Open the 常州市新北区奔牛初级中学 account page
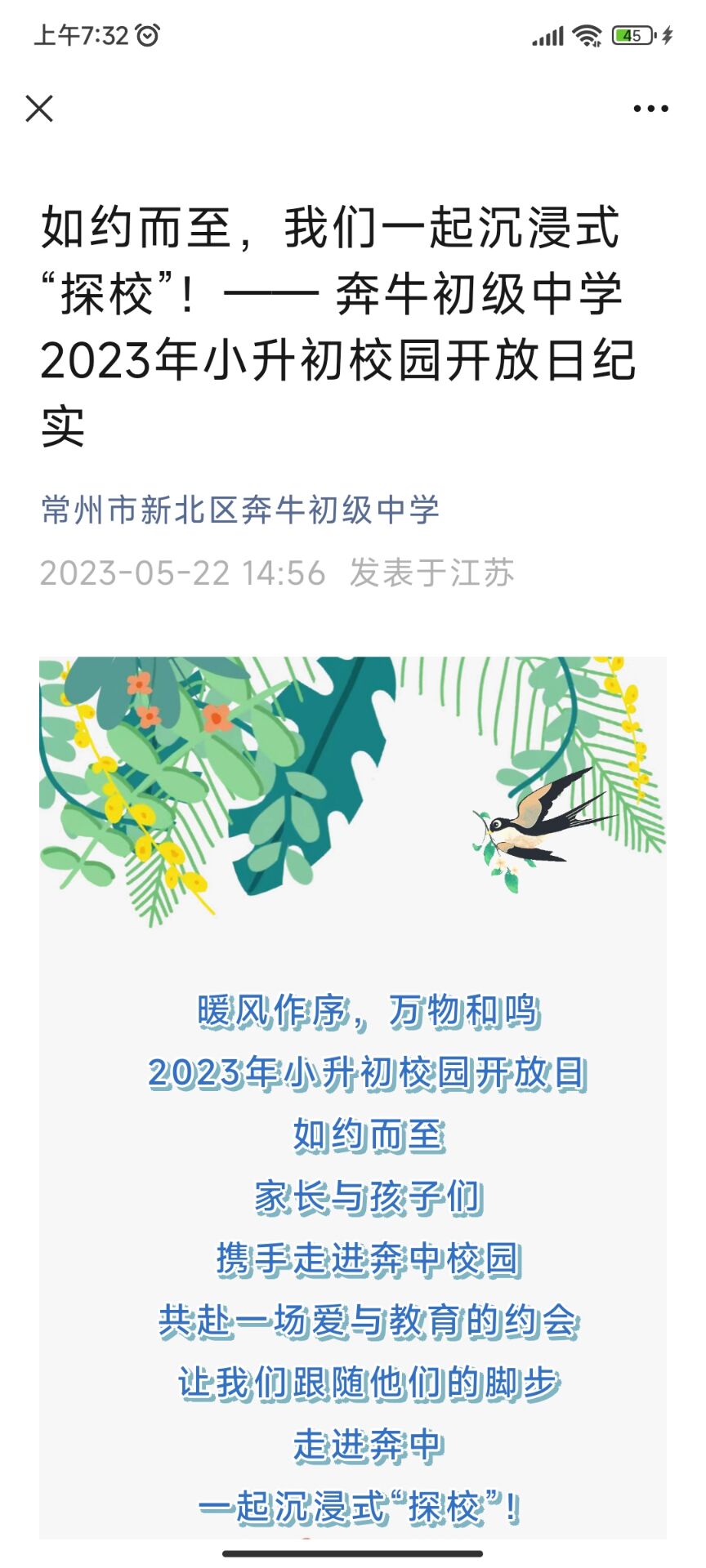 (240, 510)
